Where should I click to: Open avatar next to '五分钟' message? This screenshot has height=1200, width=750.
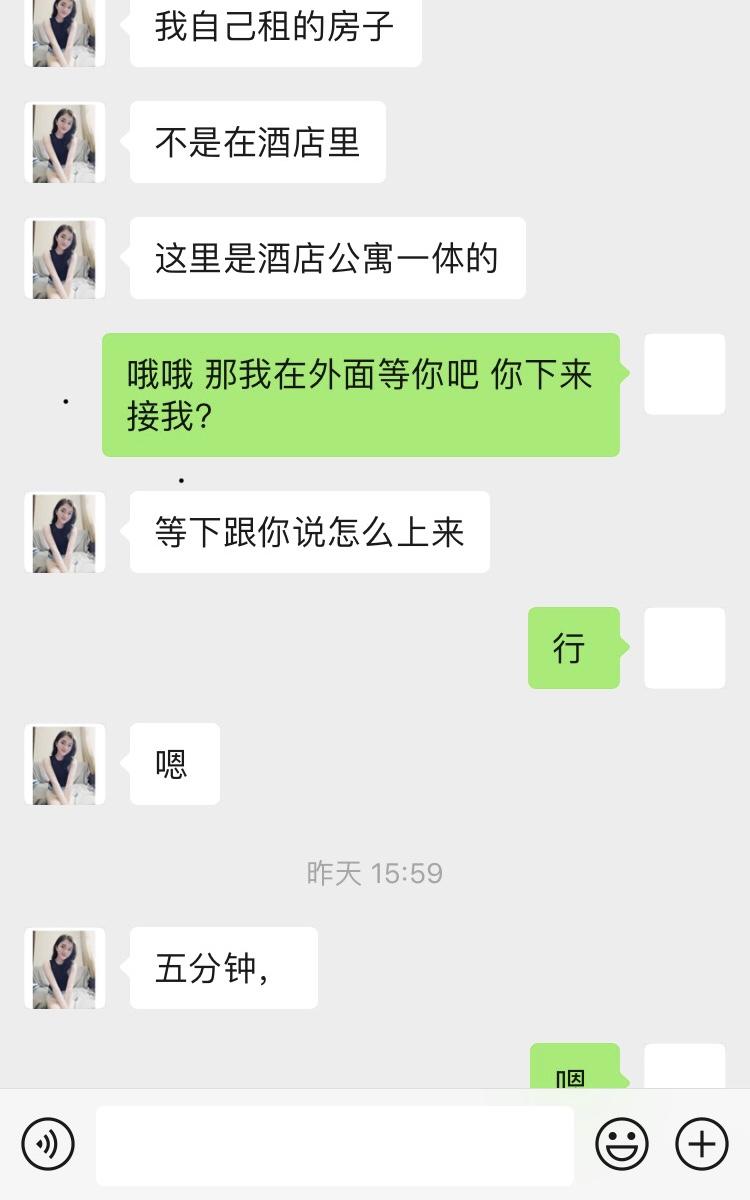click(64, 967)
